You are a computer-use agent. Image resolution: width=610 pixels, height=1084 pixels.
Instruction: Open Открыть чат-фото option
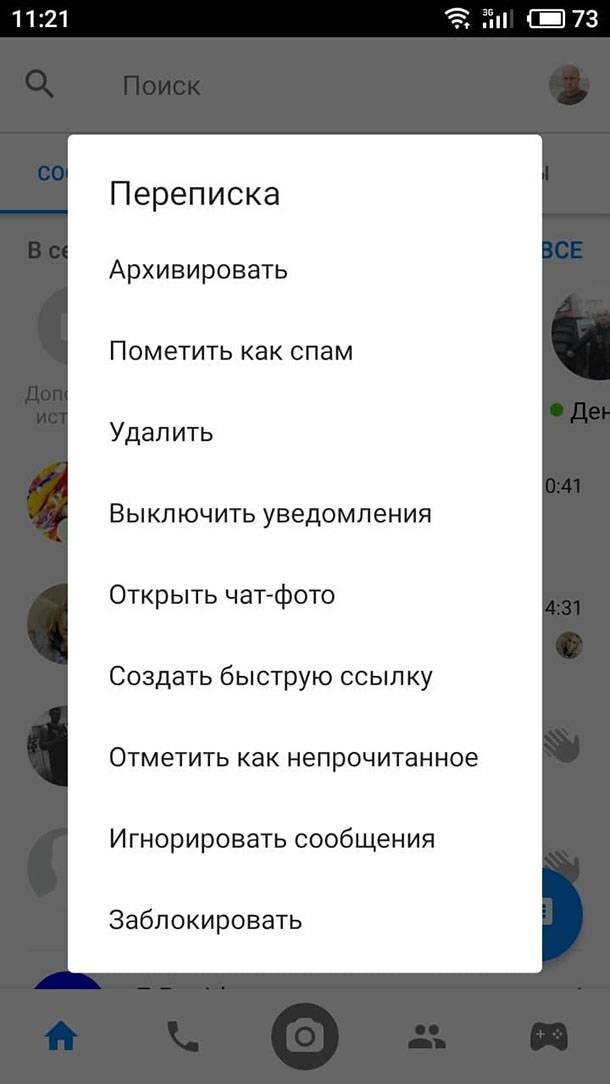click(304, 595)
